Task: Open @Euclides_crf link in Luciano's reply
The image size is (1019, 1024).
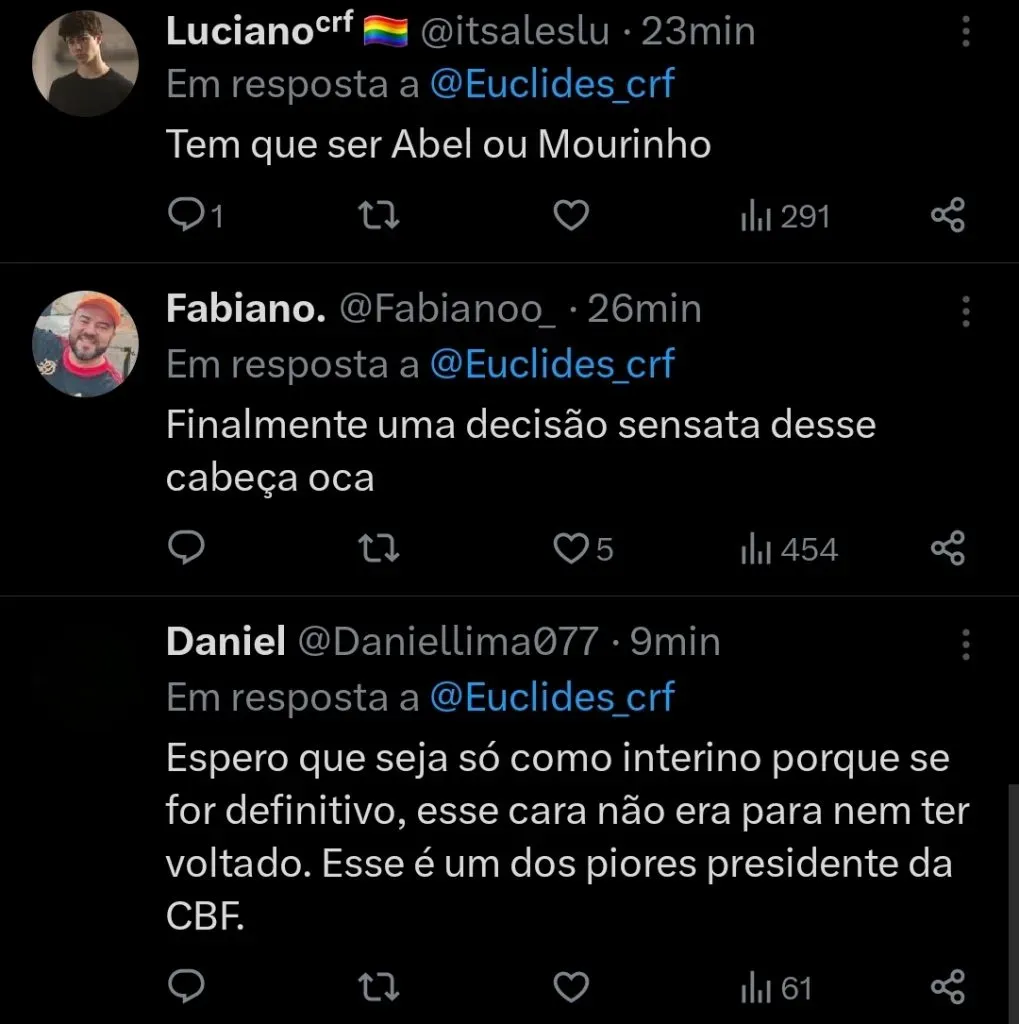Action: coord(552,86)
